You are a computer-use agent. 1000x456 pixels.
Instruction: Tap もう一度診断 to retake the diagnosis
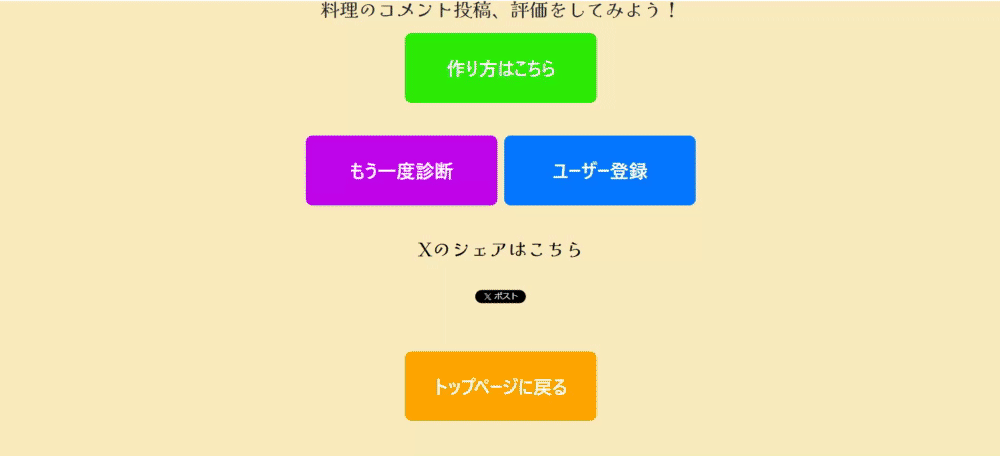coord(401,171)
